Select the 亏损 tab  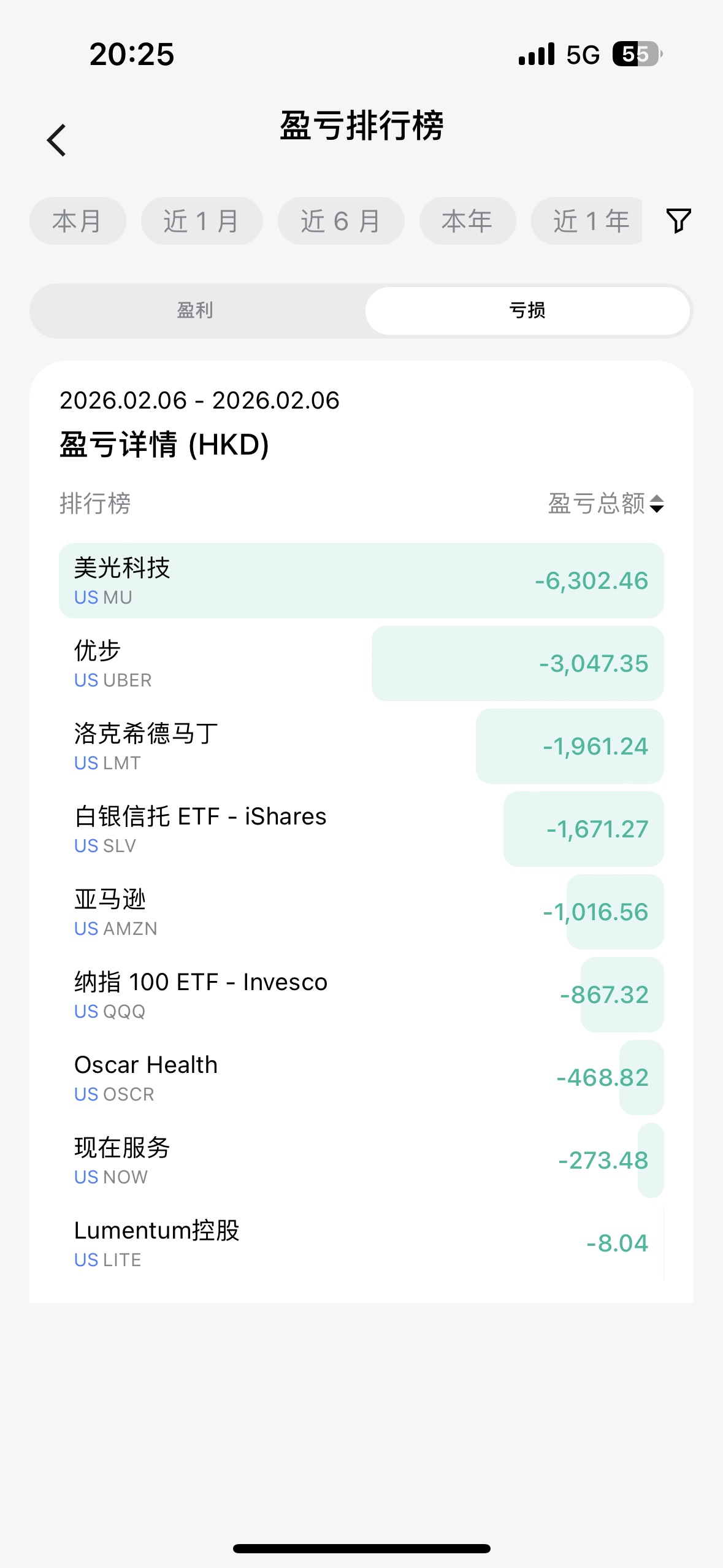pos(527,310)
